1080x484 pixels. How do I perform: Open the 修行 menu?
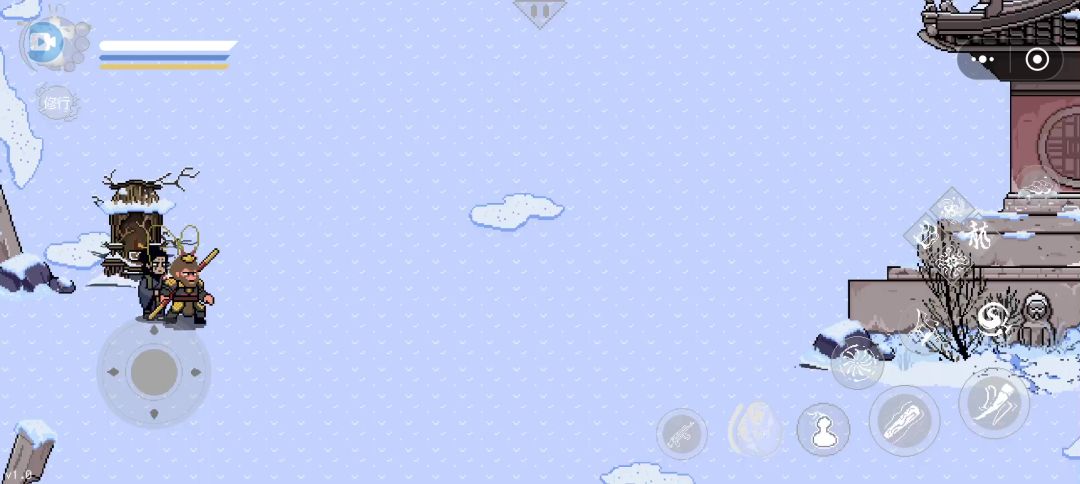click(x=57, y=101)
